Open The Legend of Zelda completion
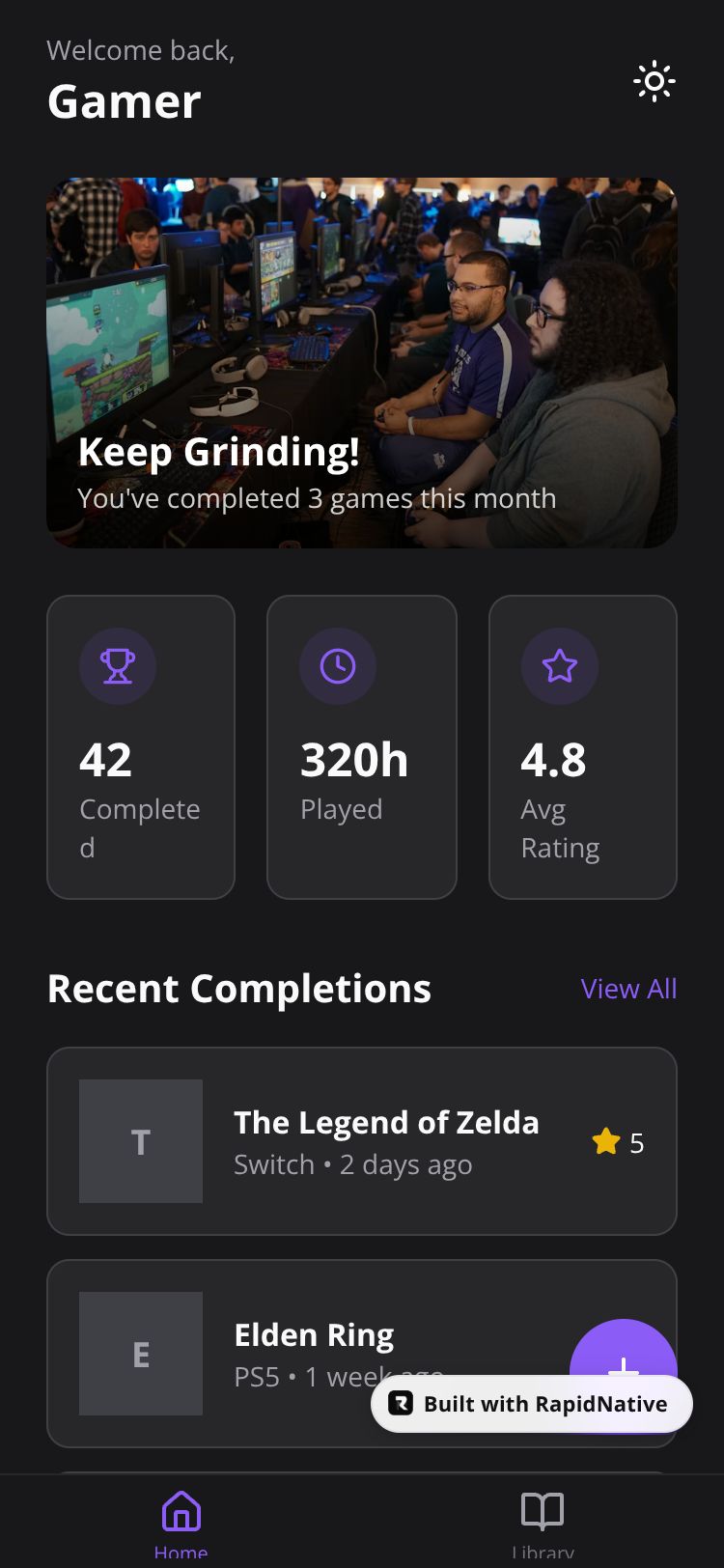Viewport: 724px width, 1568px height. [x=361, y=1141]
